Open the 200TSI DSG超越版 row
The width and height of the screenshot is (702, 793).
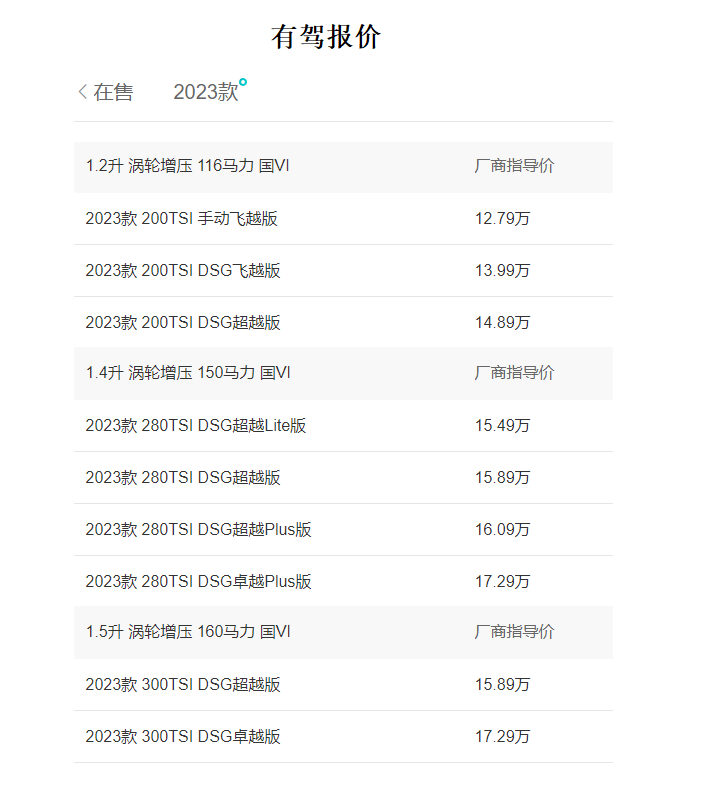(182, 323)
